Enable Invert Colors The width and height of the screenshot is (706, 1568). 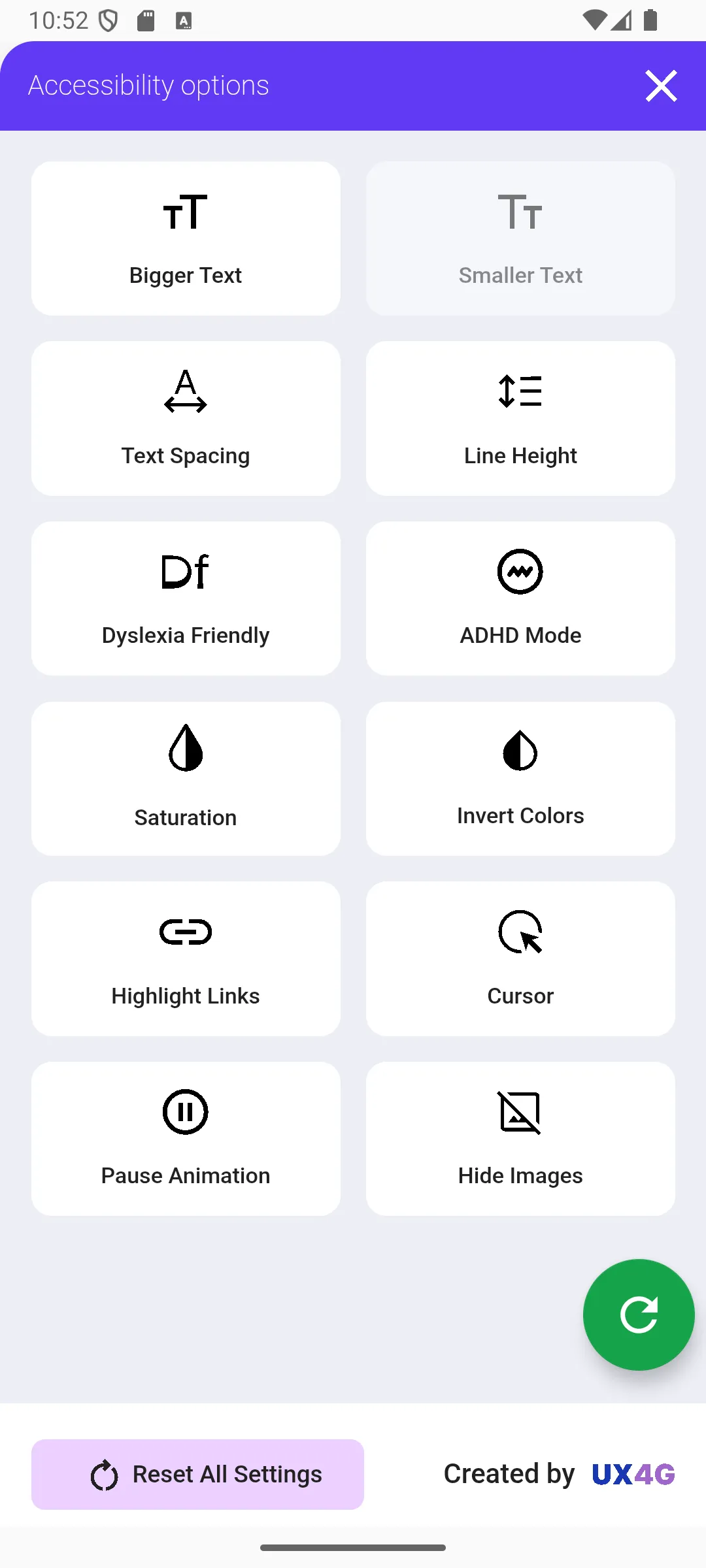[520, 779]
